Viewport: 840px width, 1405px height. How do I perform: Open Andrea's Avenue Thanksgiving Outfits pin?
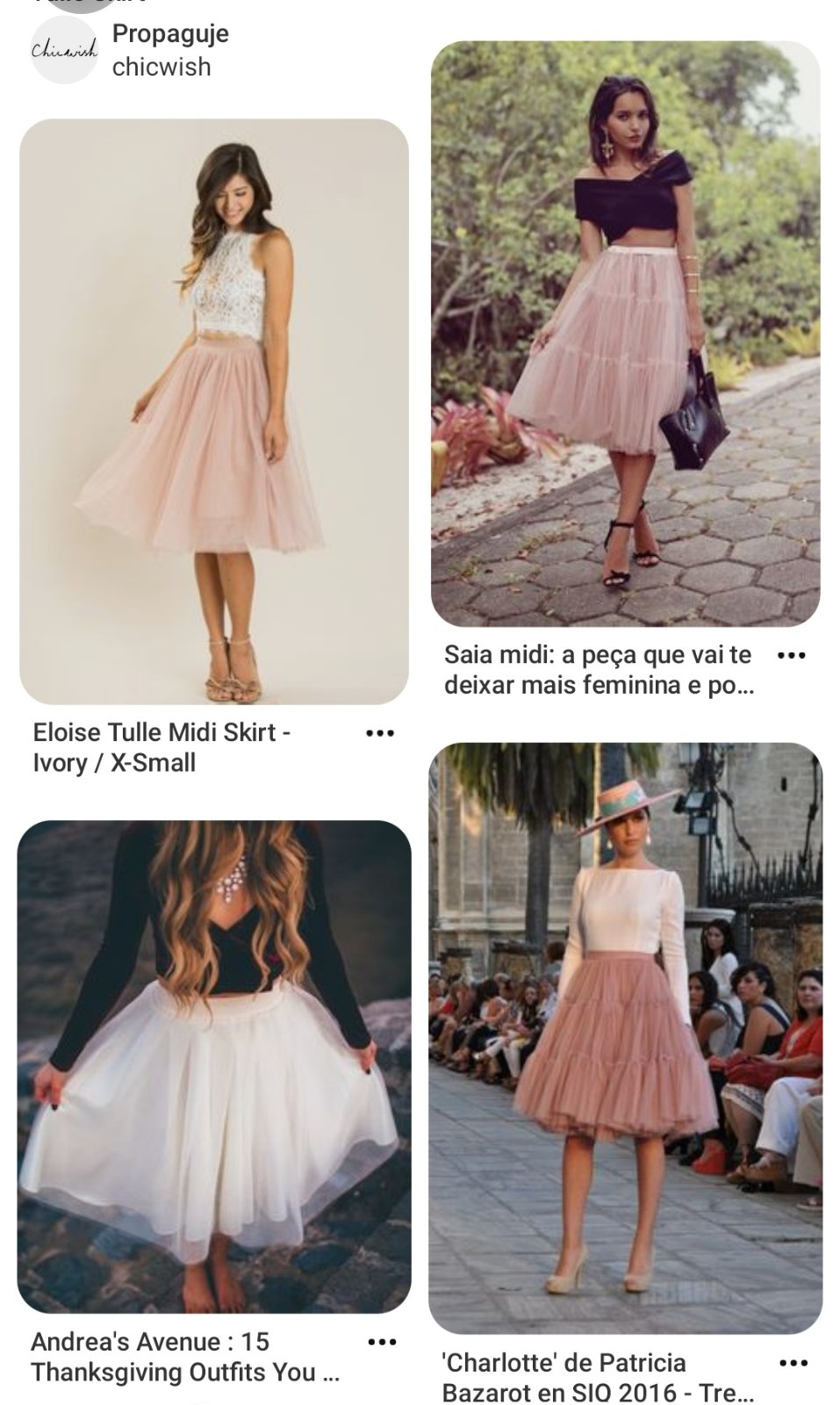[x=213, y=1066]
